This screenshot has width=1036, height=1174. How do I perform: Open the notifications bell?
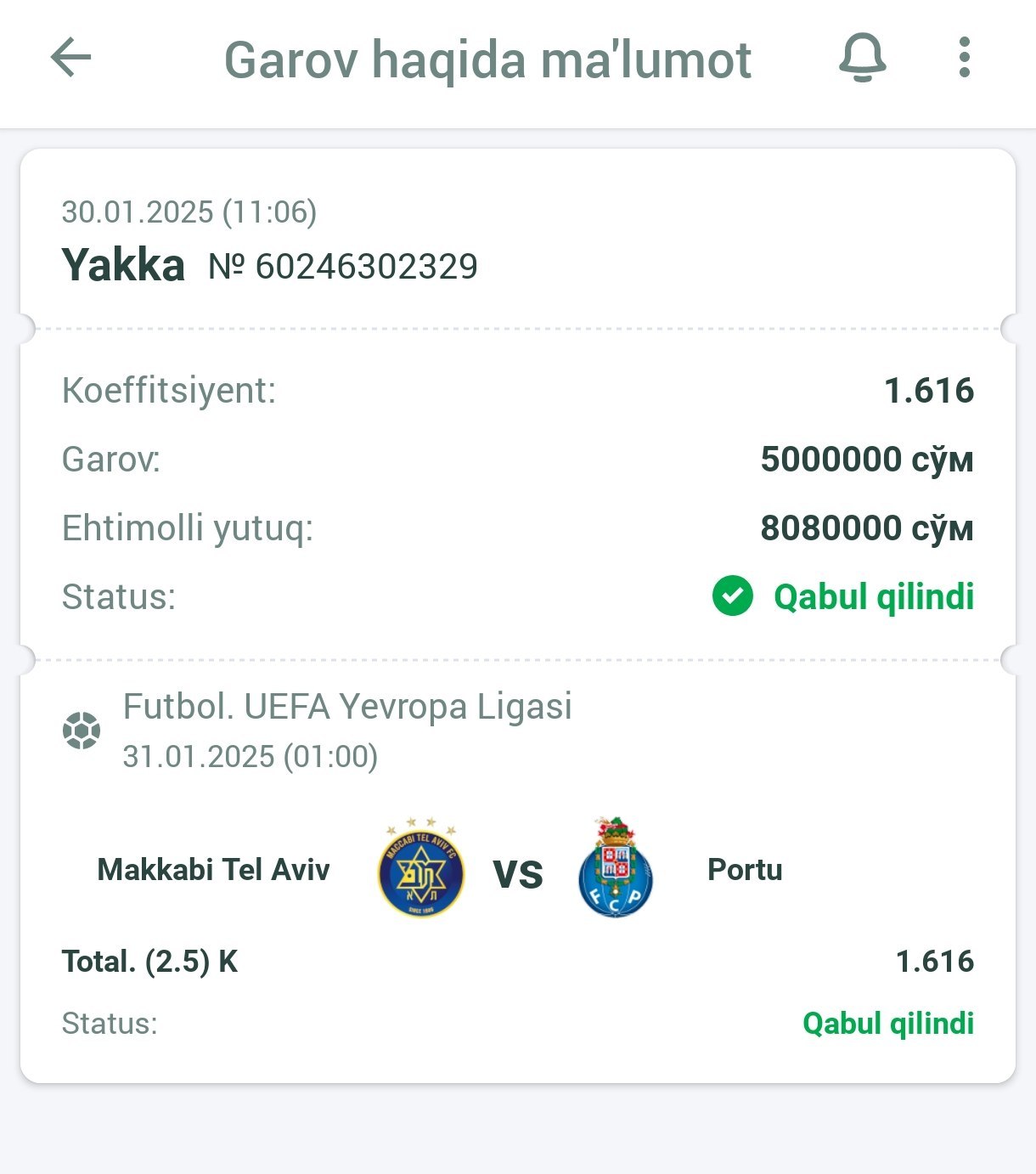(862, 59)
